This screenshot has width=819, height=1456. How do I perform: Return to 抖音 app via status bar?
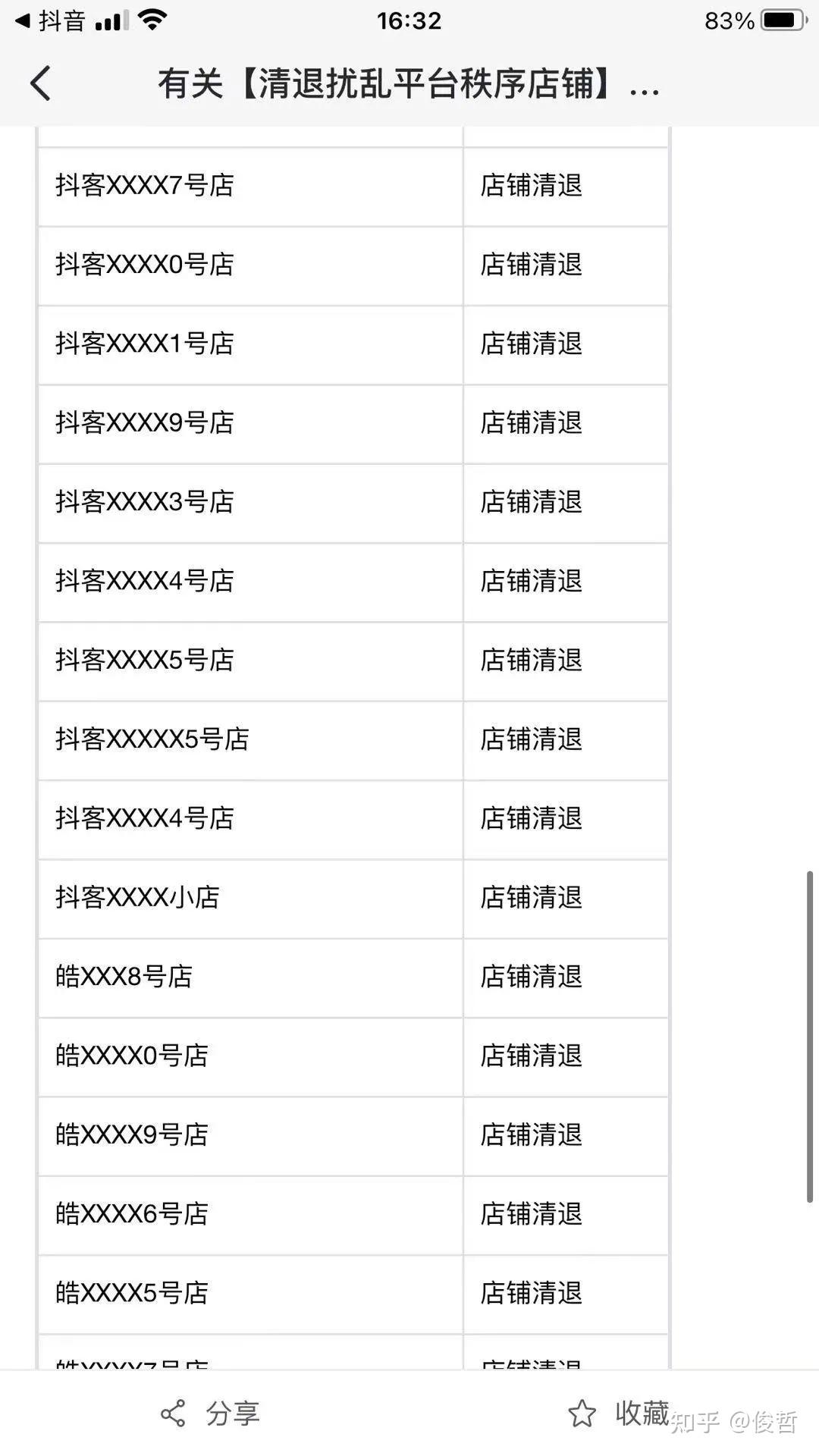tap(50, 21)
